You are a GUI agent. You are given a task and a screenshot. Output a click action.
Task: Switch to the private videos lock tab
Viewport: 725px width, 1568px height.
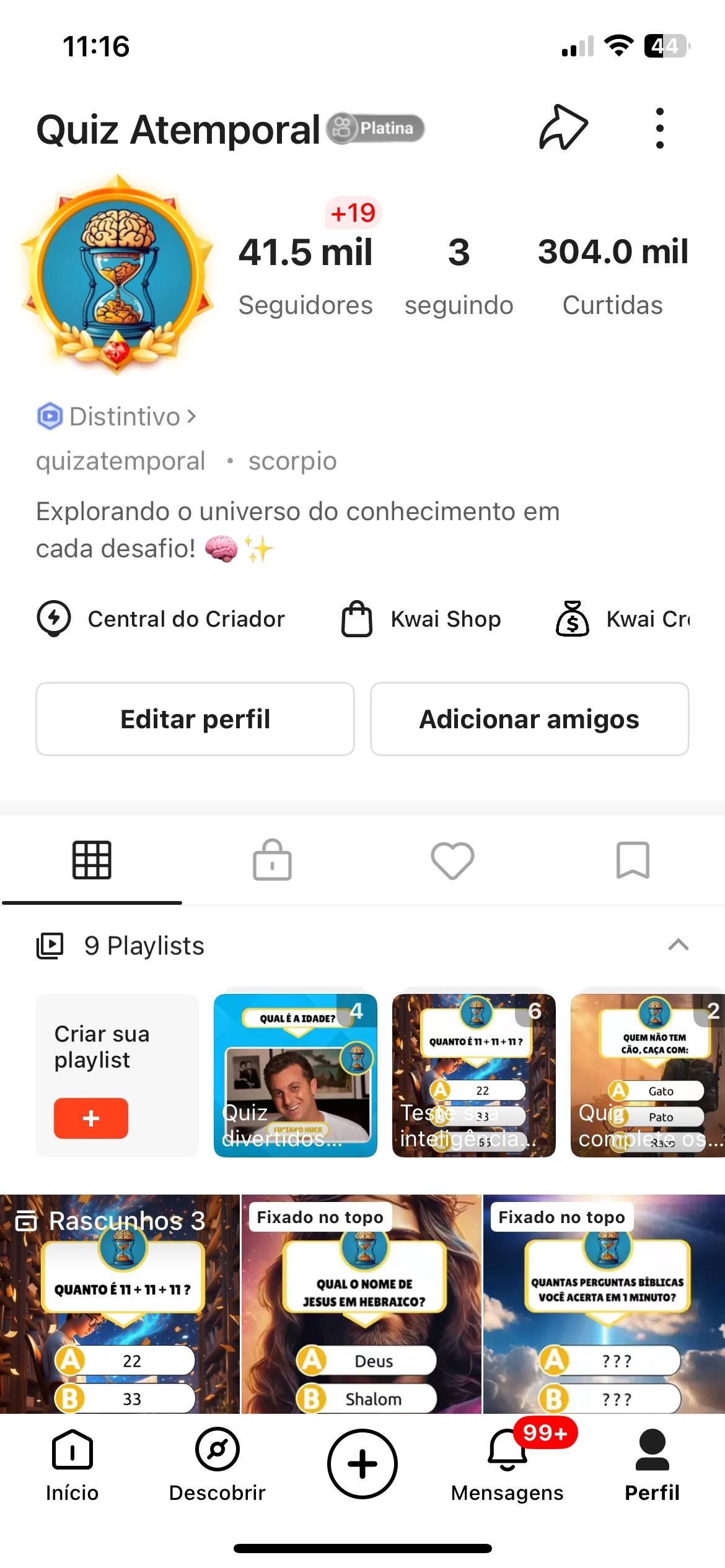tap(272, 860)
